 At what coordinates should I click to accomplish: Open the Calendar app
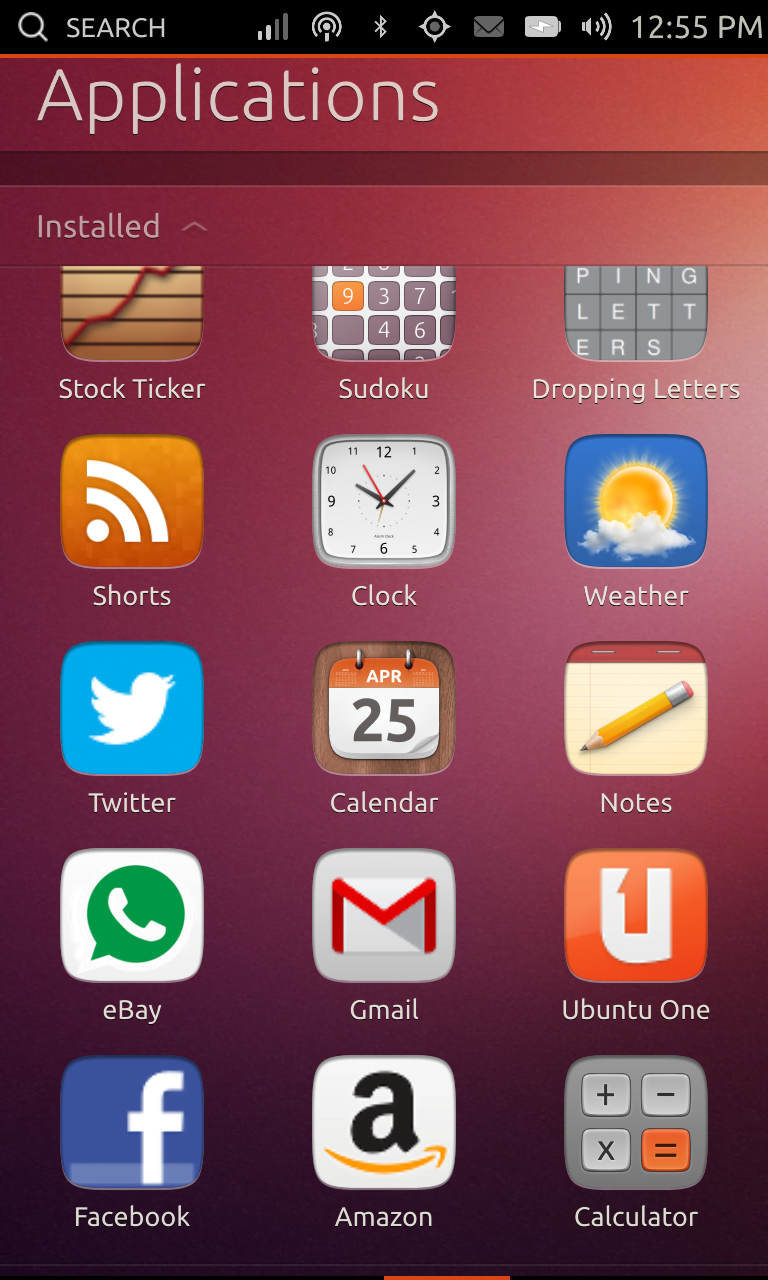click(384, 709)
